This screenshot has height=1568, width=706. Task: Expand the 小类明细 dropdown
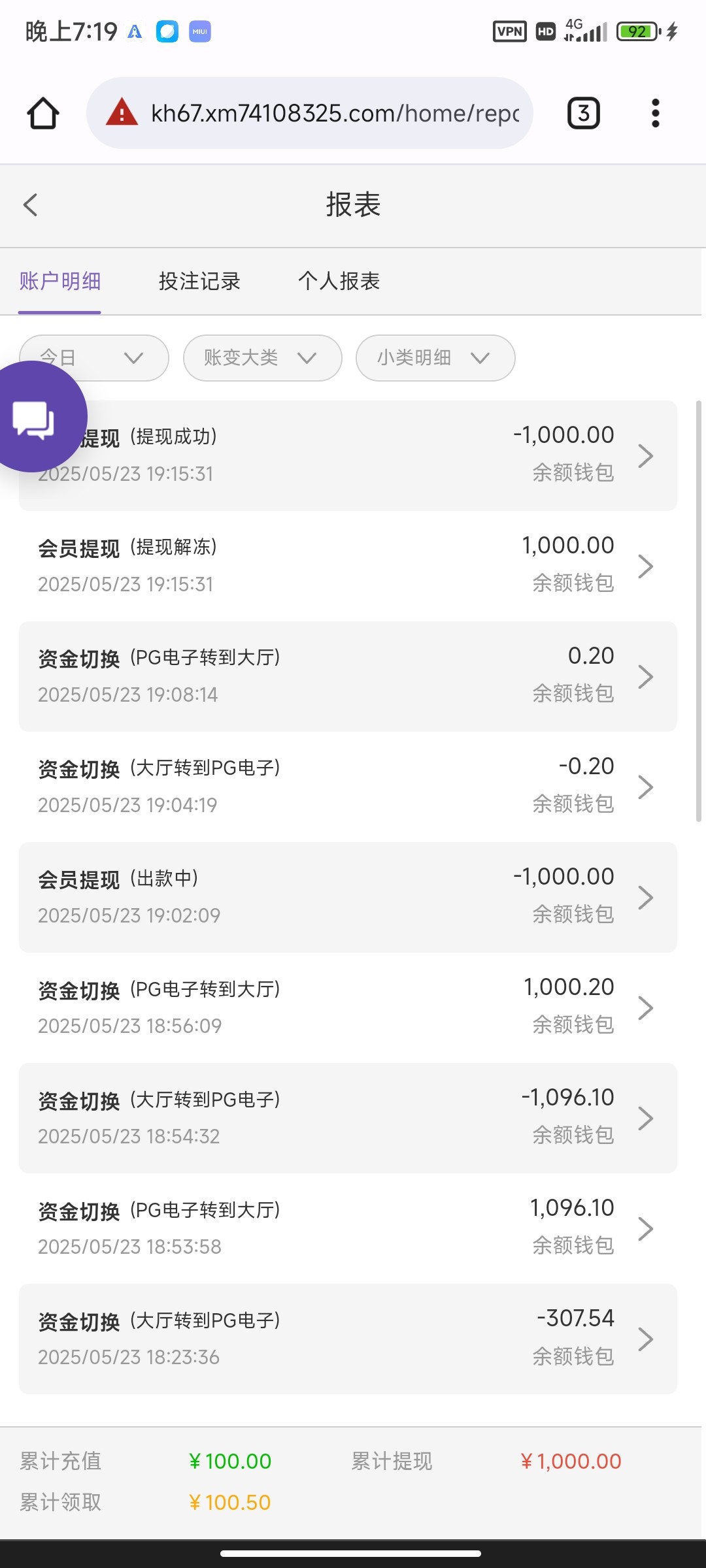[x=435, y=358]
